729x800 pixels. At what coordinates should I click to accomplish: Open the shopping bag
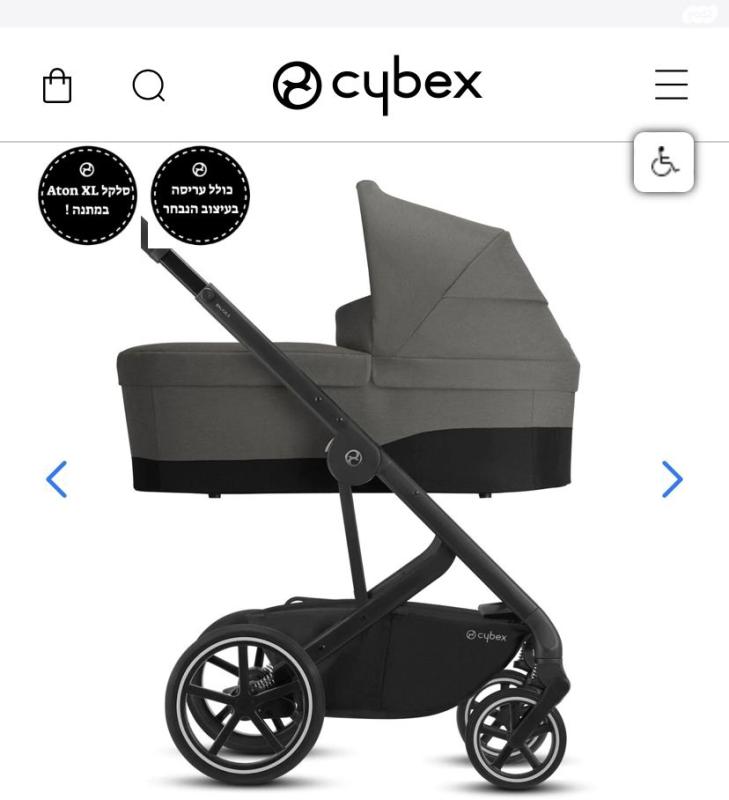pos(57,86)
